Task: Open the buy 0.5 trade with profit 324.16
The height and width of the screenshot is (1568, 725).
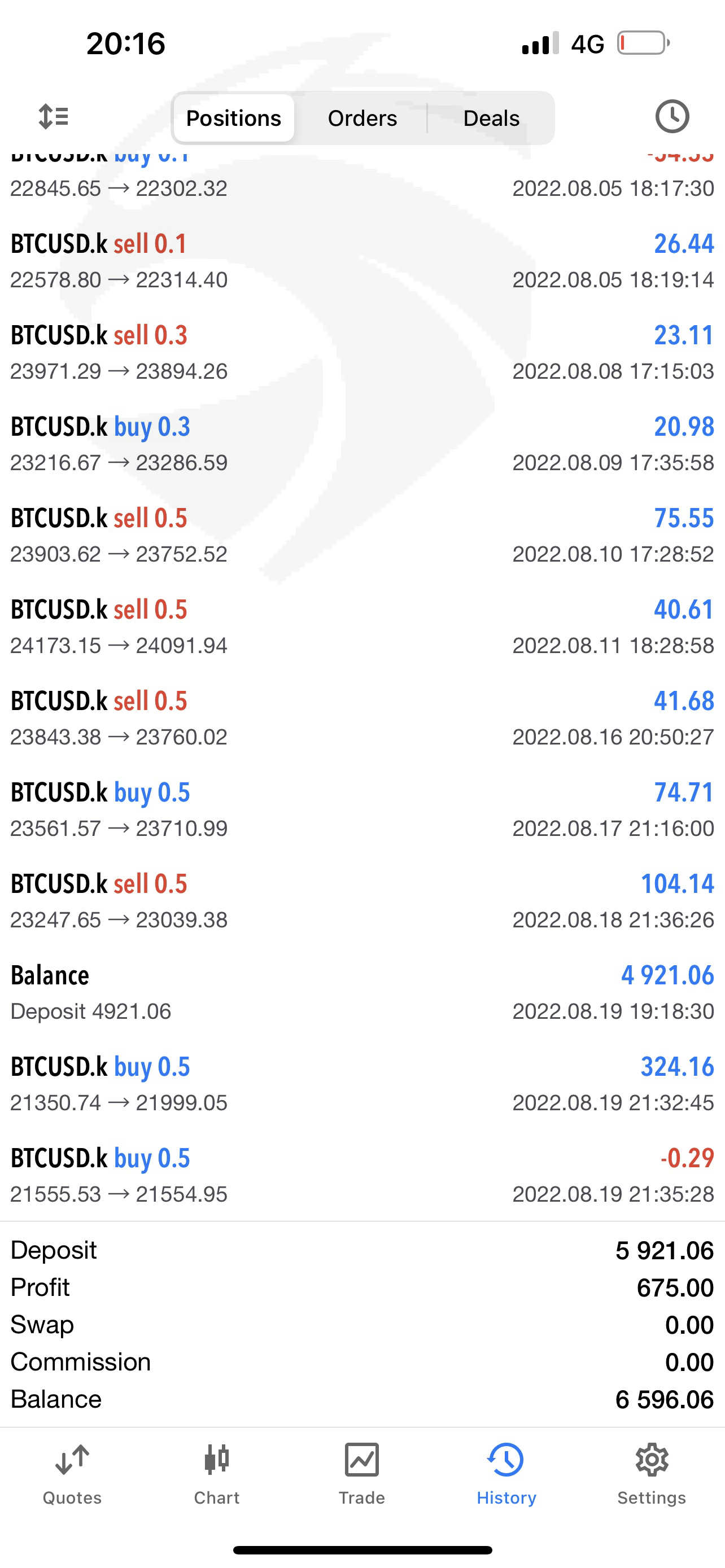Action: (x=362, y=1084)
